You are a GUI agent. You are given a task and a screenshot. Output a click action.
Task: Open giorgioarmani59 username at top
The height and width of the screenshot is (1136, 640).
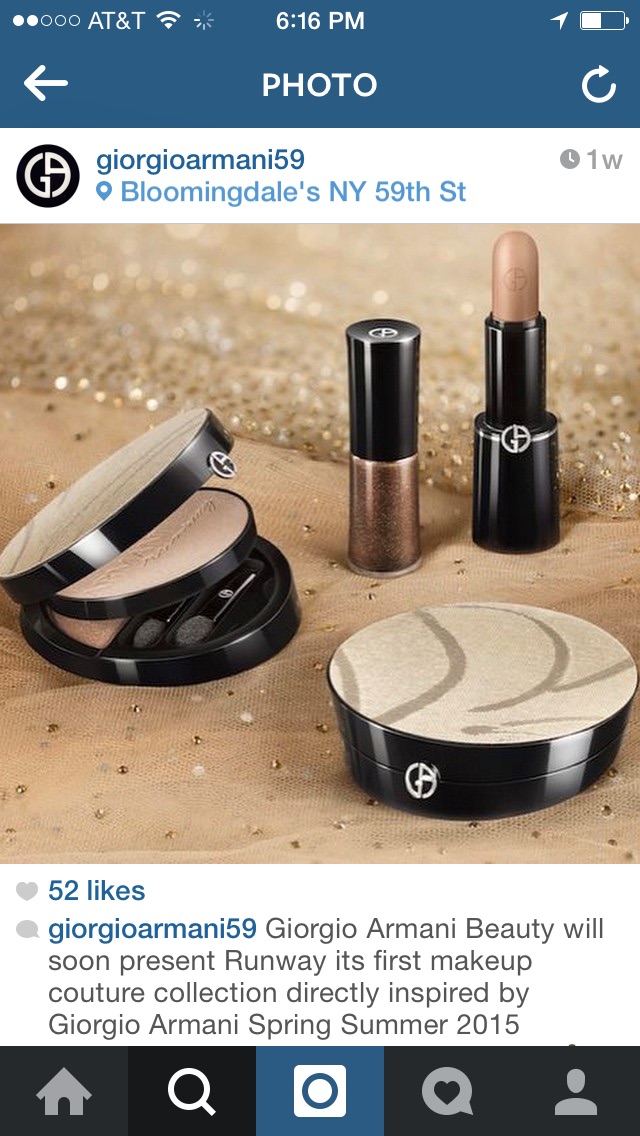point(200,160)
